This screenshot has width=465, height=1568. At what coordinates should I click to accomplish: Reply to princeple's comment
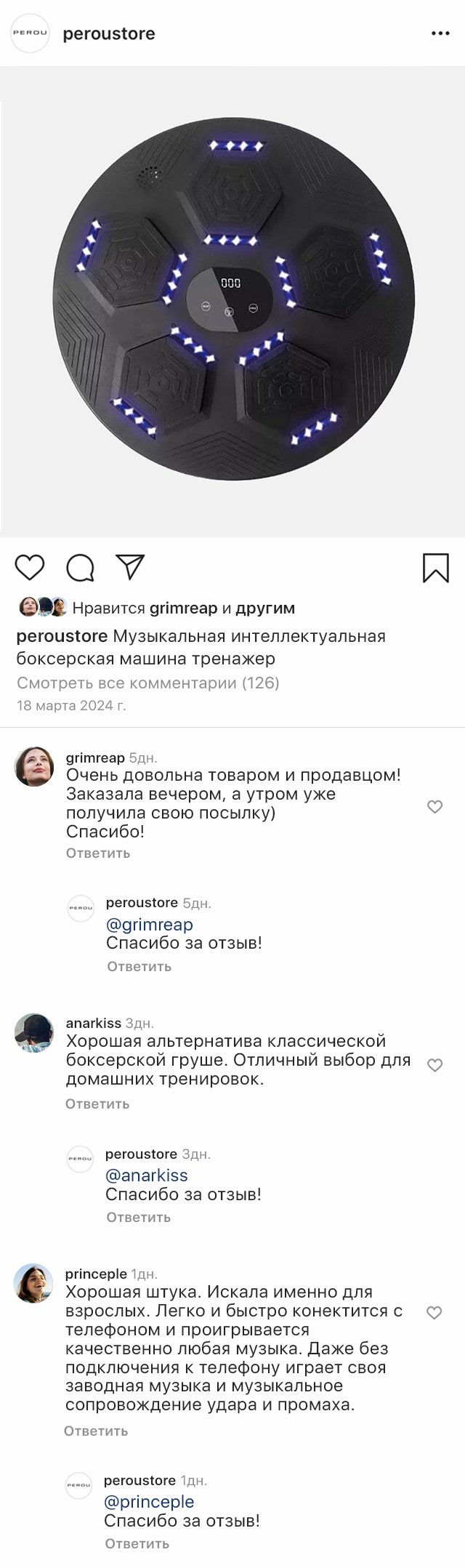[96, 1431]
